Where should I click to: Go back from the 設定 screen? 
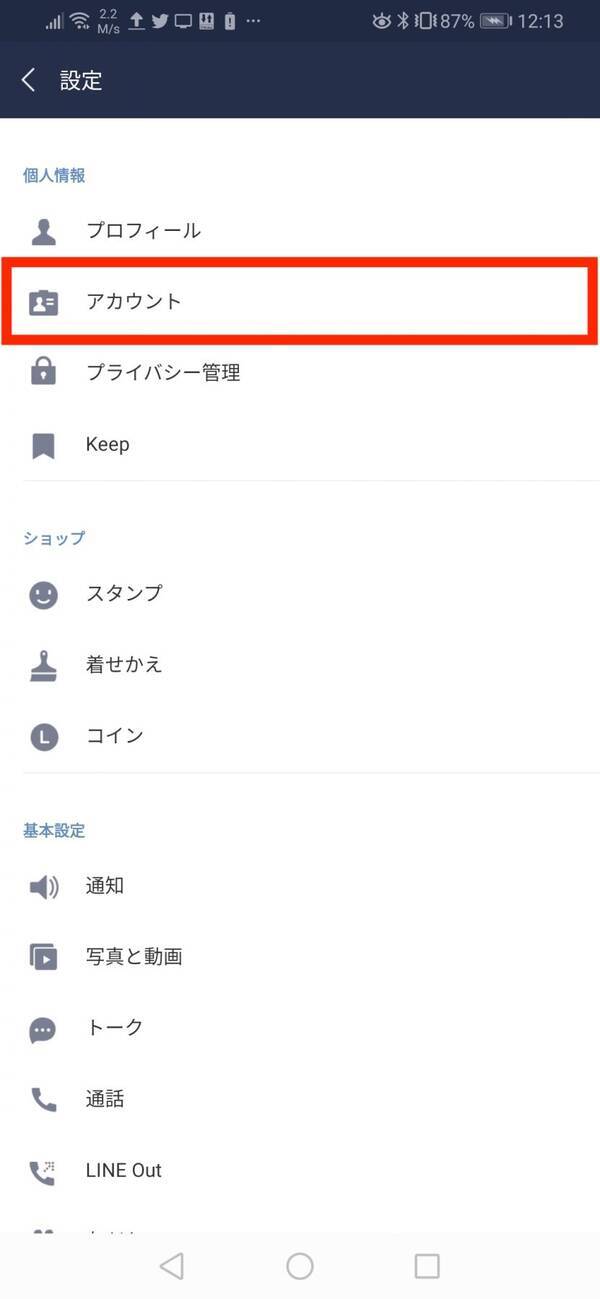click(29, 81)
